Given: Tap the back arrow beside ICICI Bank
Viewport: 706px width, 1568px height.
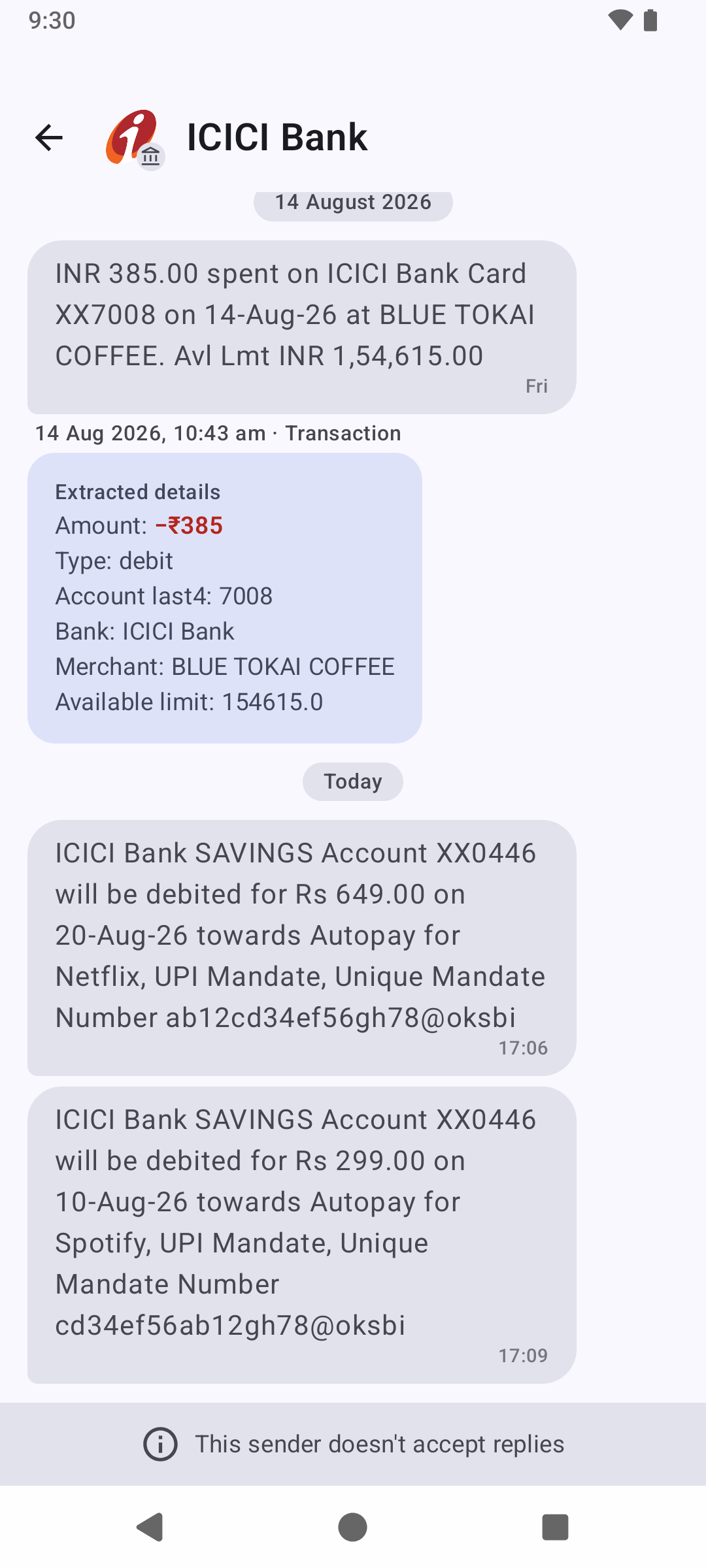Looking at the screenshot, I should click(x=49, y=137).
